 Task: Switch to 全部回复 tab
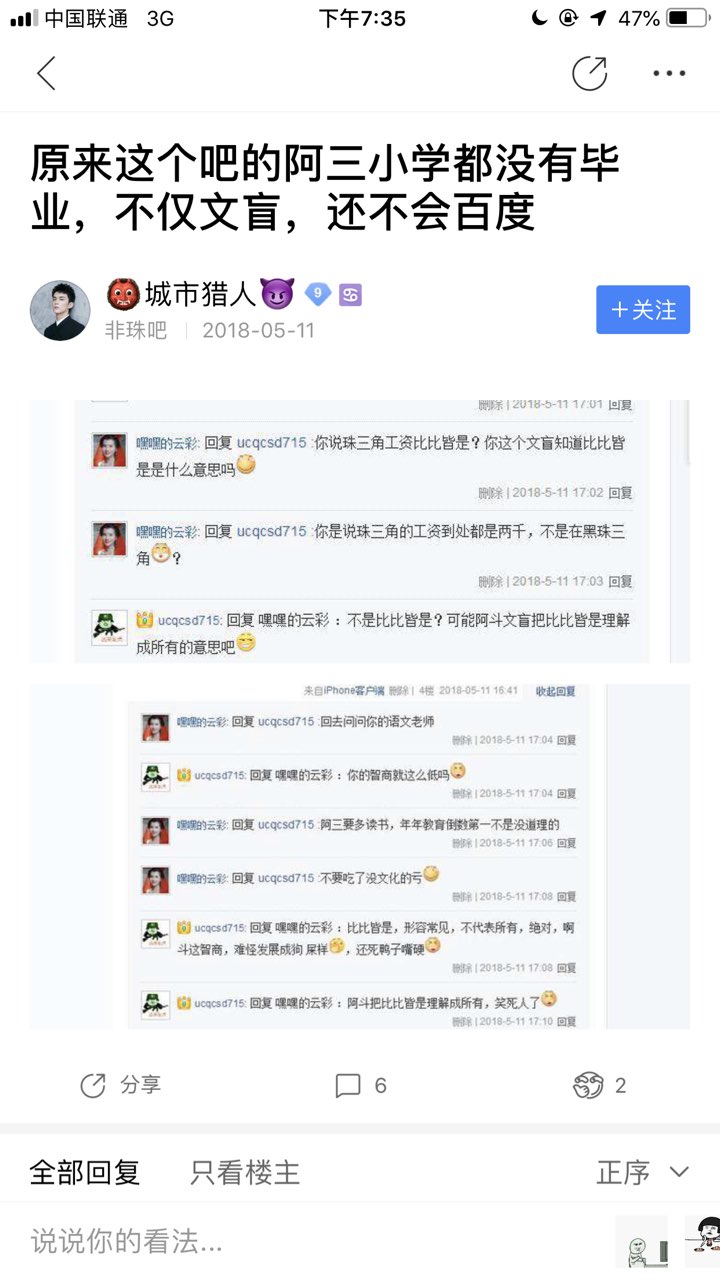click(85, 1172)
